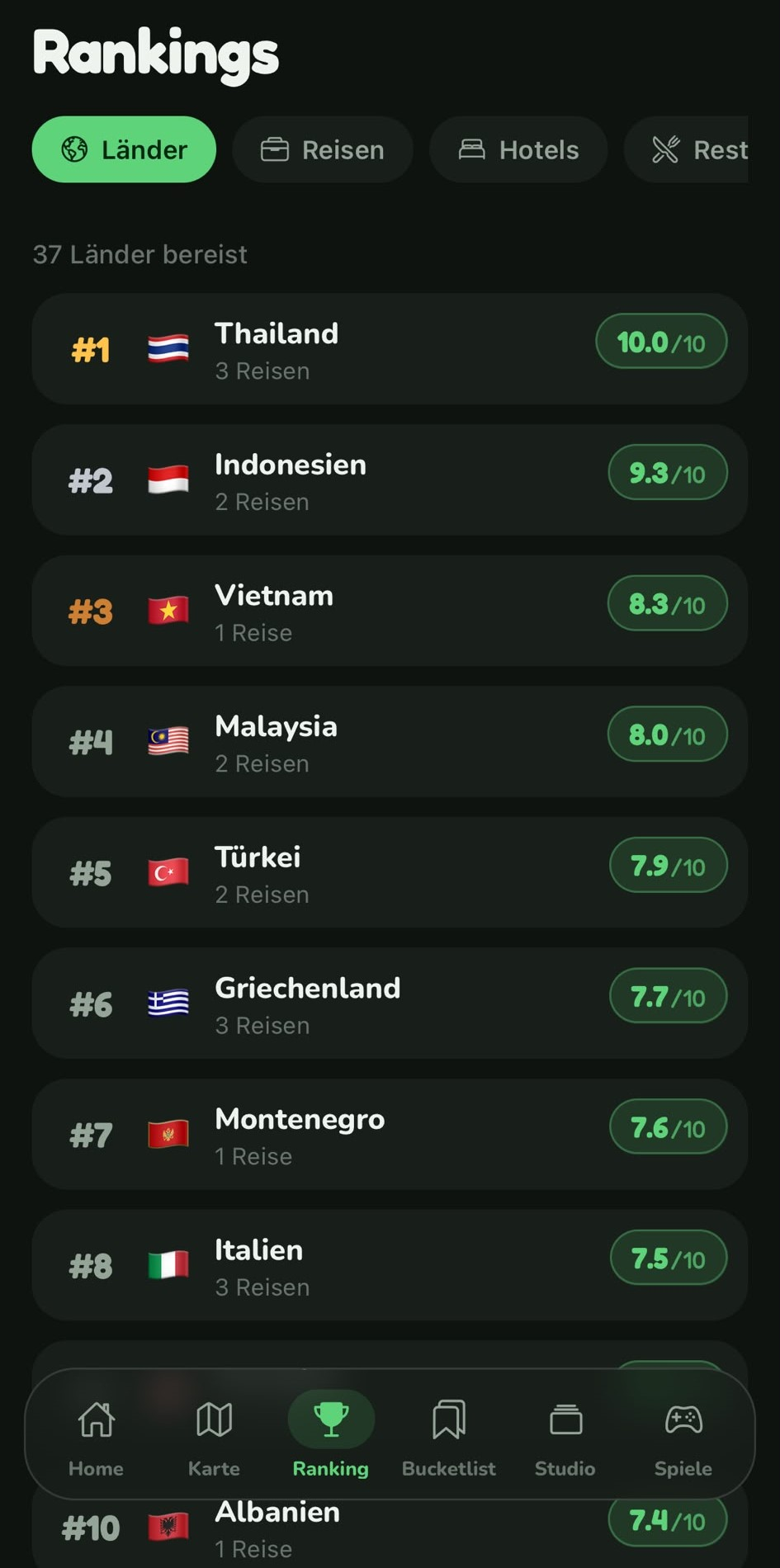
Task: Open the Albanien ranking row
Action: [390, 1532]
